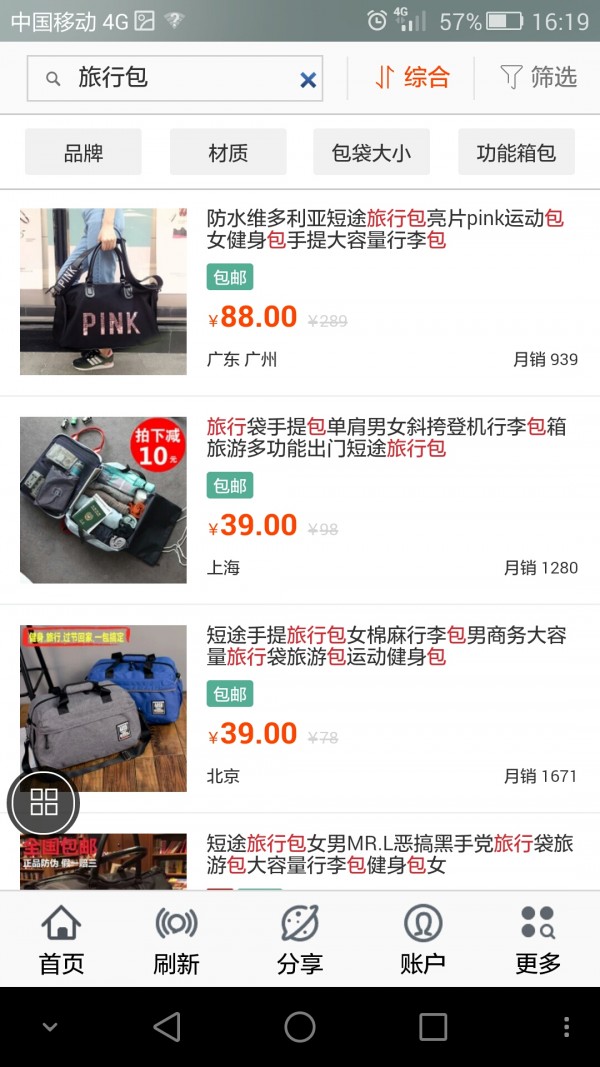Open the 更多 menu

538,940
